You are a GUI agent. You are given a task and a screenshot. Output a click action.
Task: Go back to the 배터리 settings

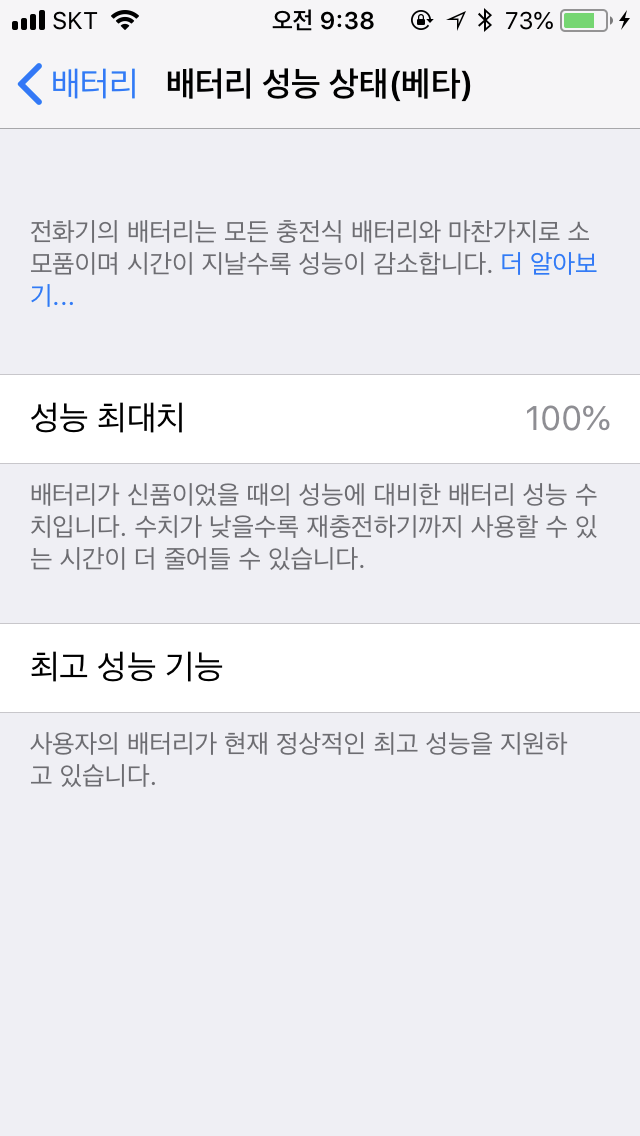click(x=78, y=84)
